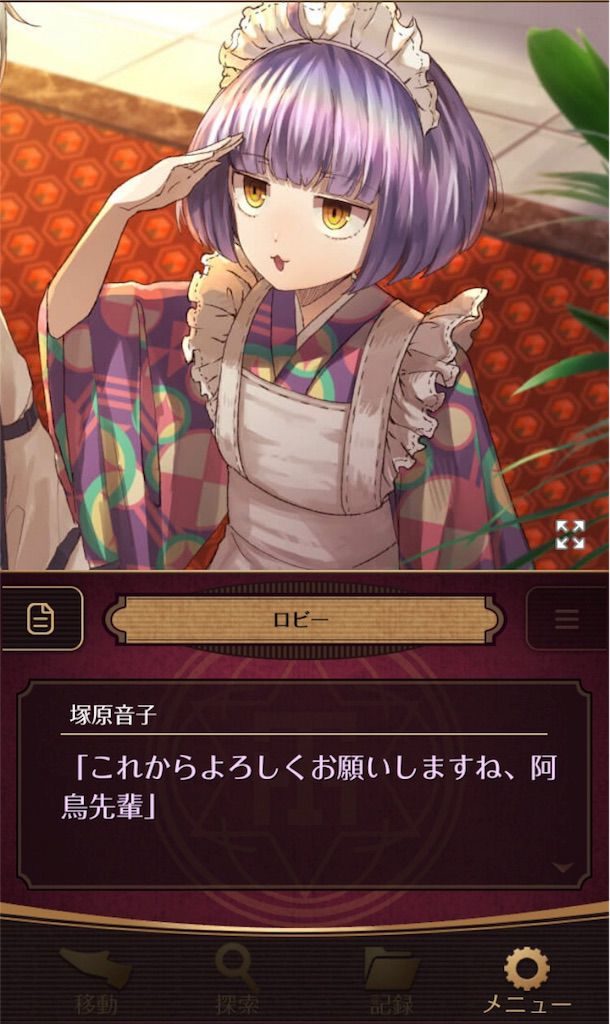Advance the dialogue by tapping the text box
The image size is (610, 1024).
point(304,784)
